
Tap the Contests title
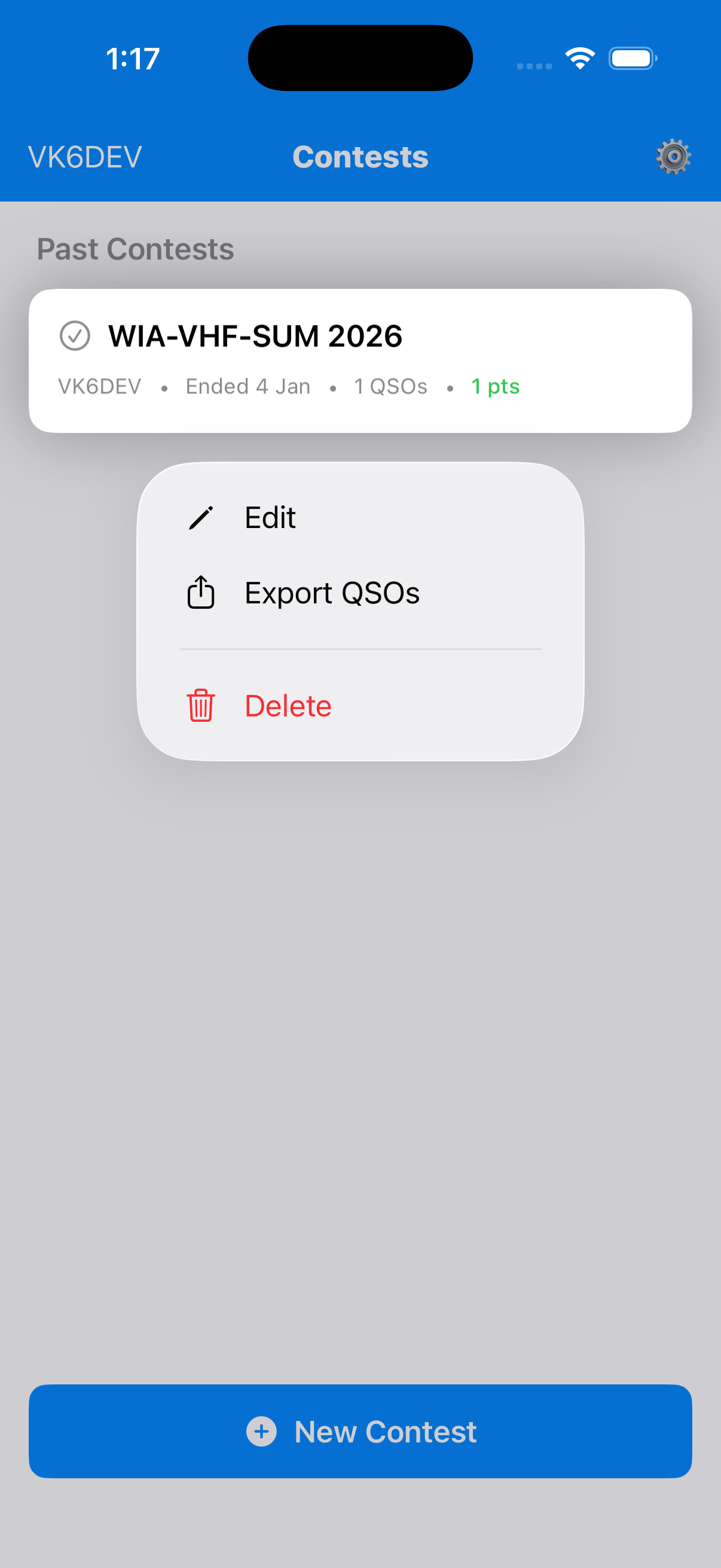(360, 157)
